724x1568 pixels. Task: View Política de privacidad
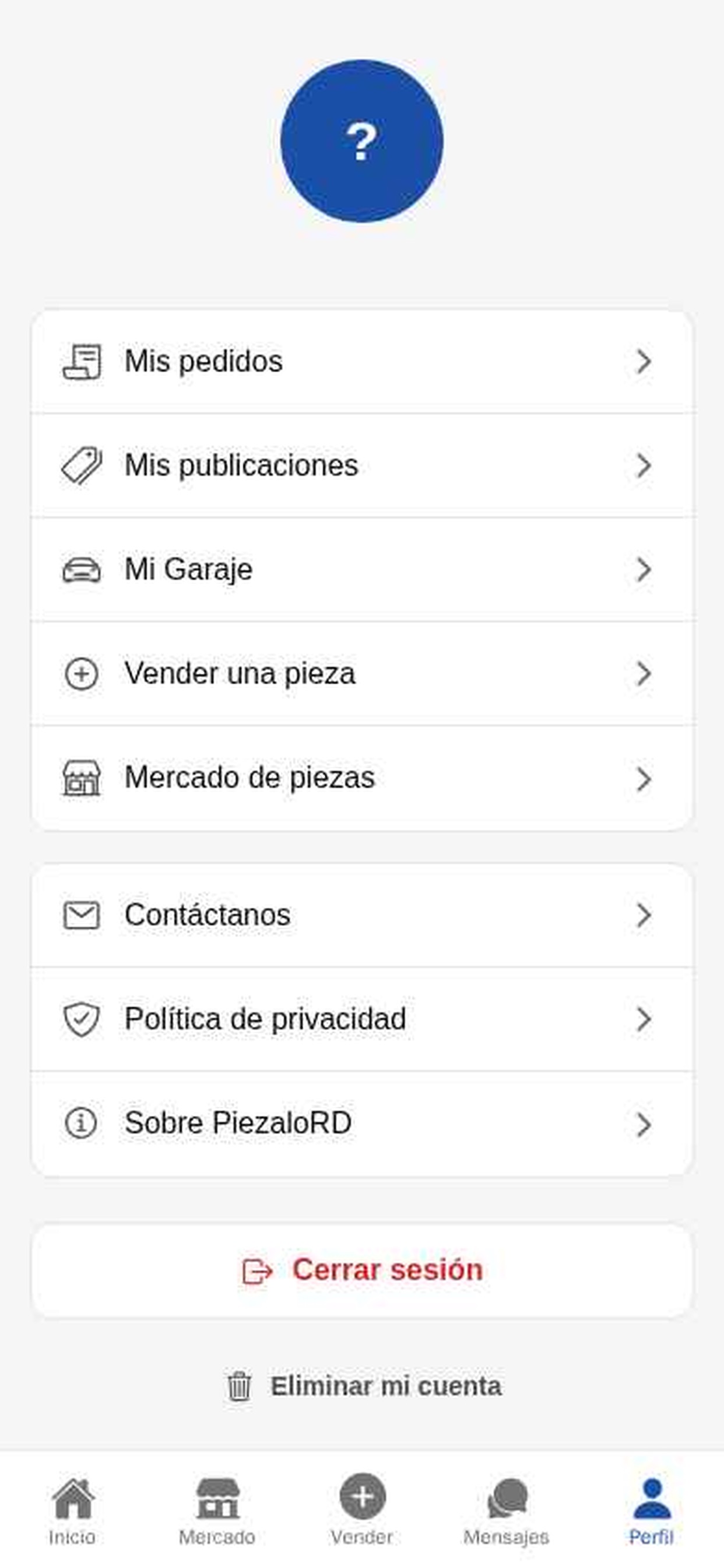[362, 1019]
